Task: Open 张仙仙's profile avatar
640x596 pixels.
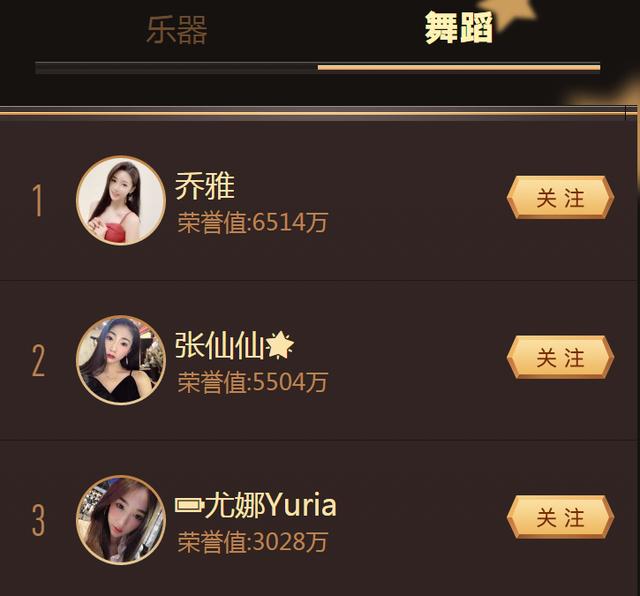Action: coord(121,360)
